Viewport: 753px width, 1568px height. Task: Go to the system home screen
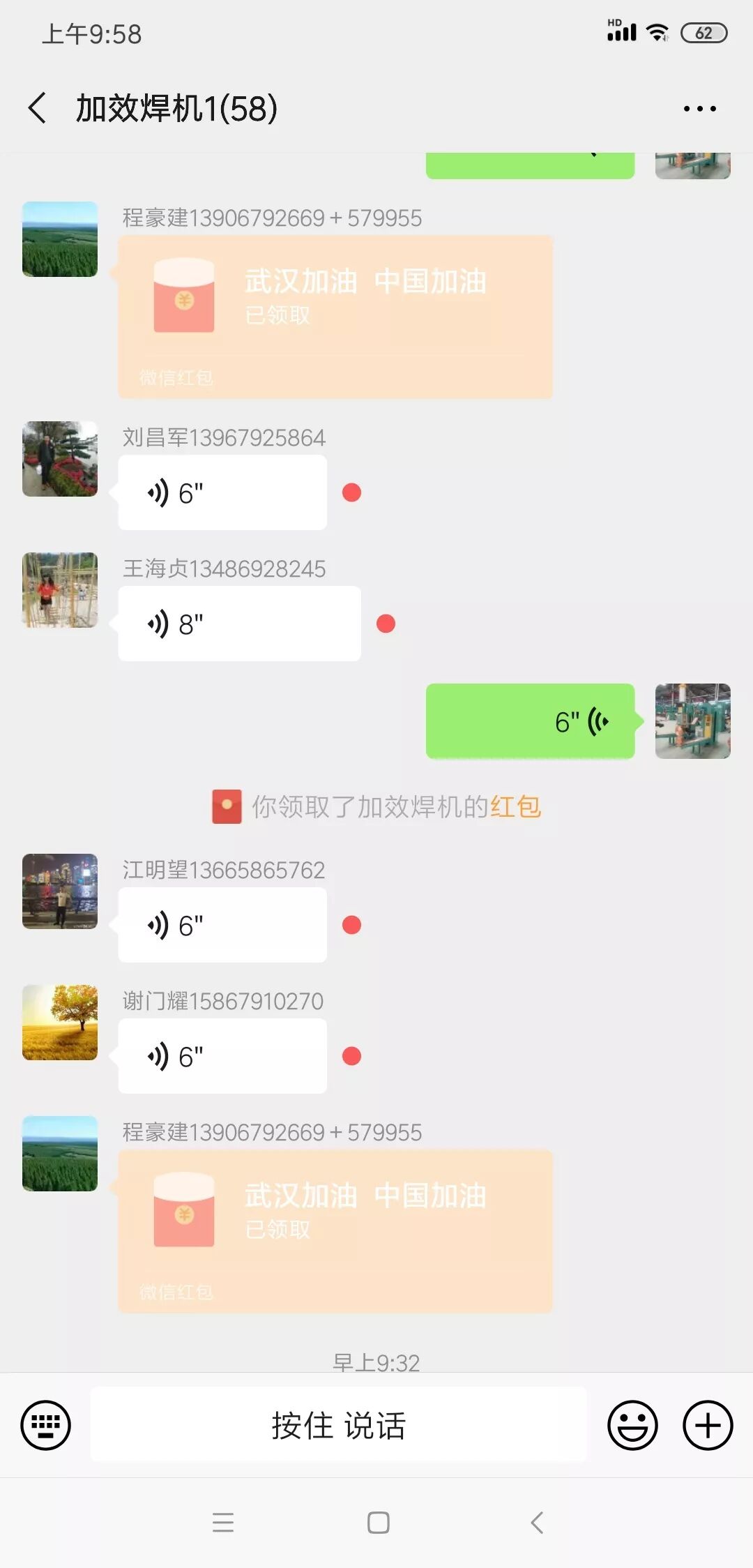tap(378, 1522)
